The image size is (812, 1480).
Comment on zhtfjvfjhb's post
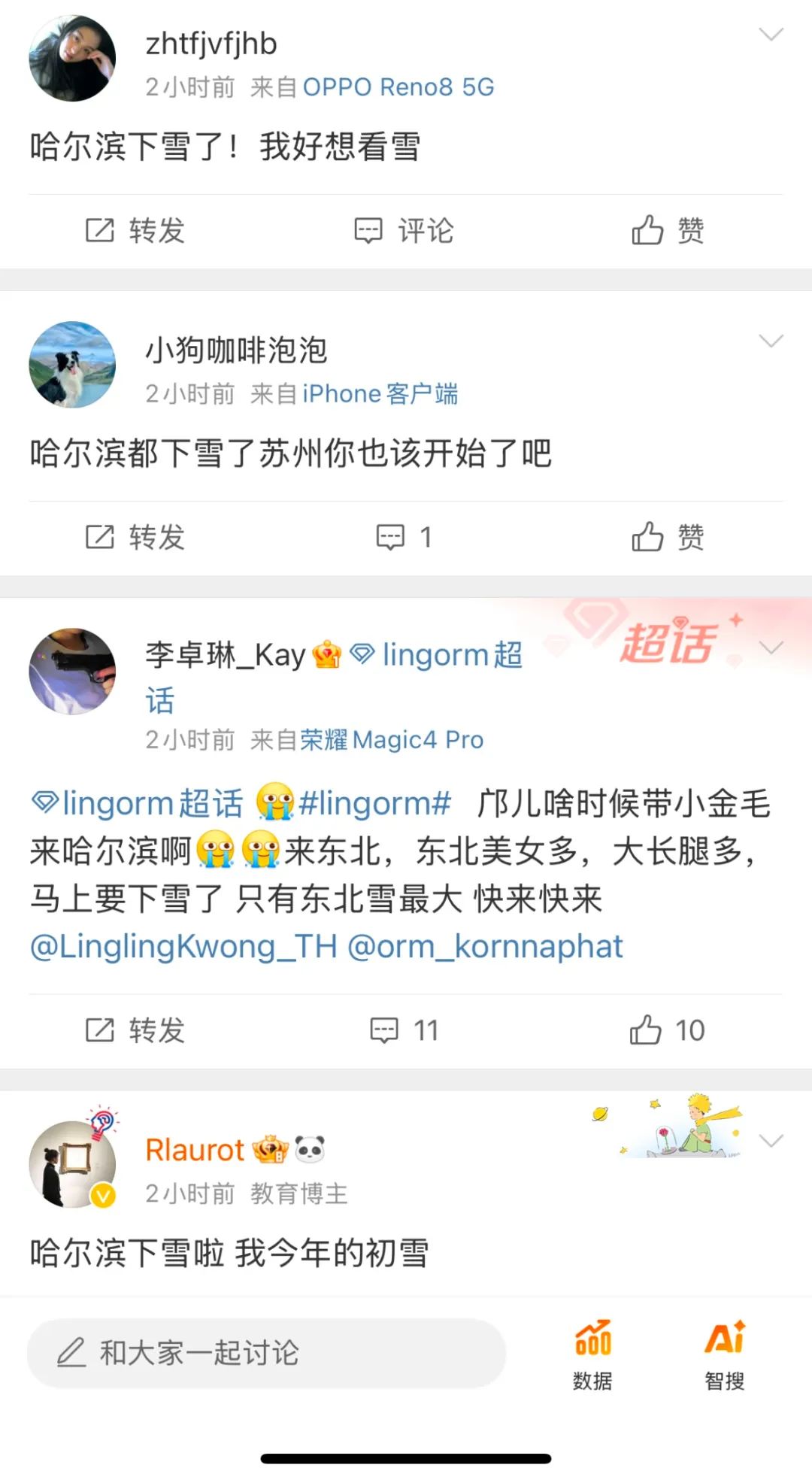click(404, 231)
